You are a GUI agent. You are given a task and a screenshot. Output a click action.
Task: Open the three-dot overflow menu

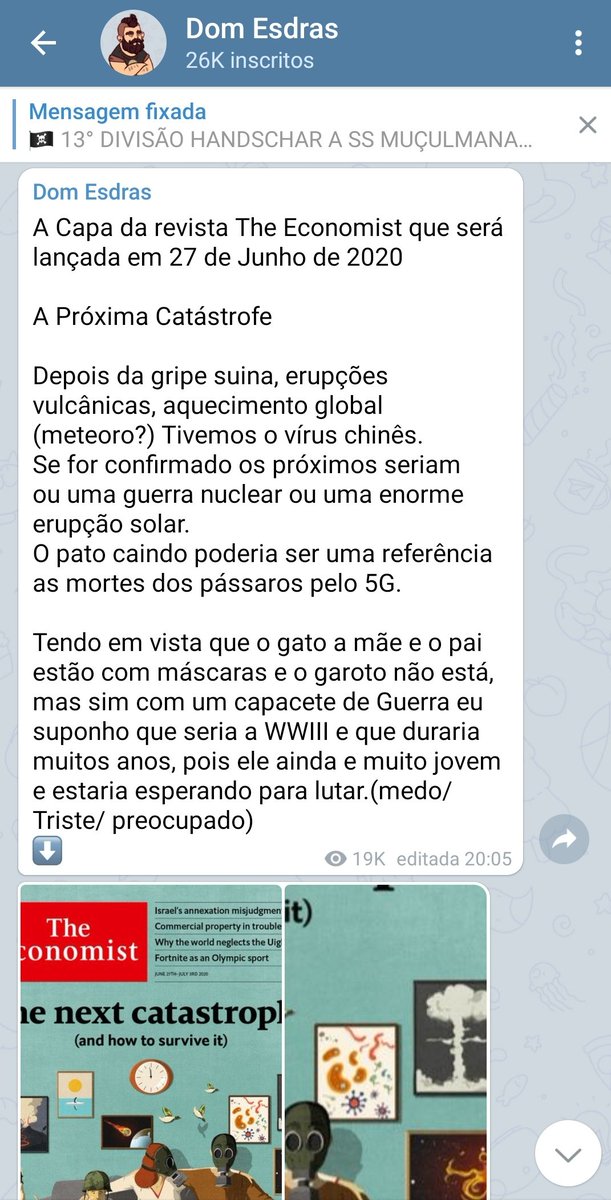pyautogui.click(x=578, y=43)
